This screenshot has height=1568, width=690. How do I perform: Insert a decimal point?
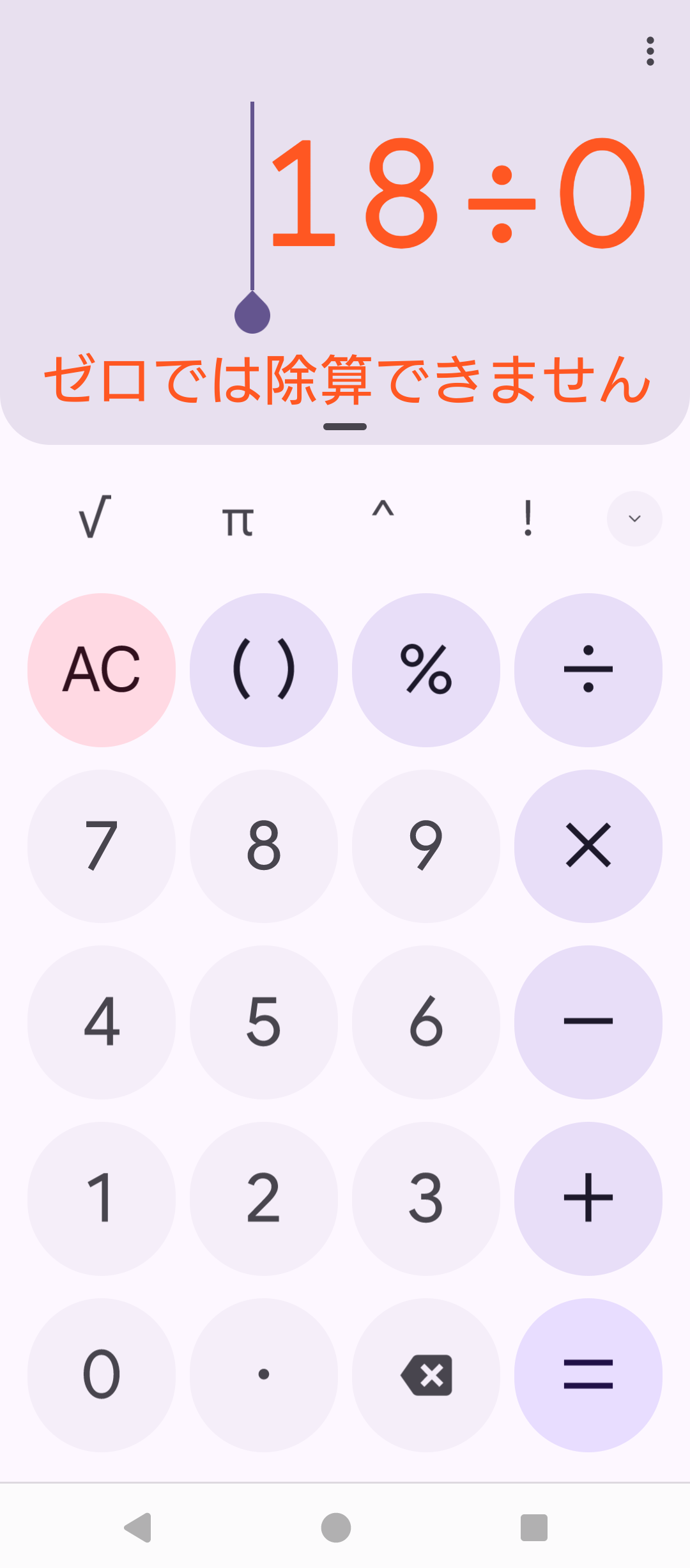click(x=264, y=1374)
